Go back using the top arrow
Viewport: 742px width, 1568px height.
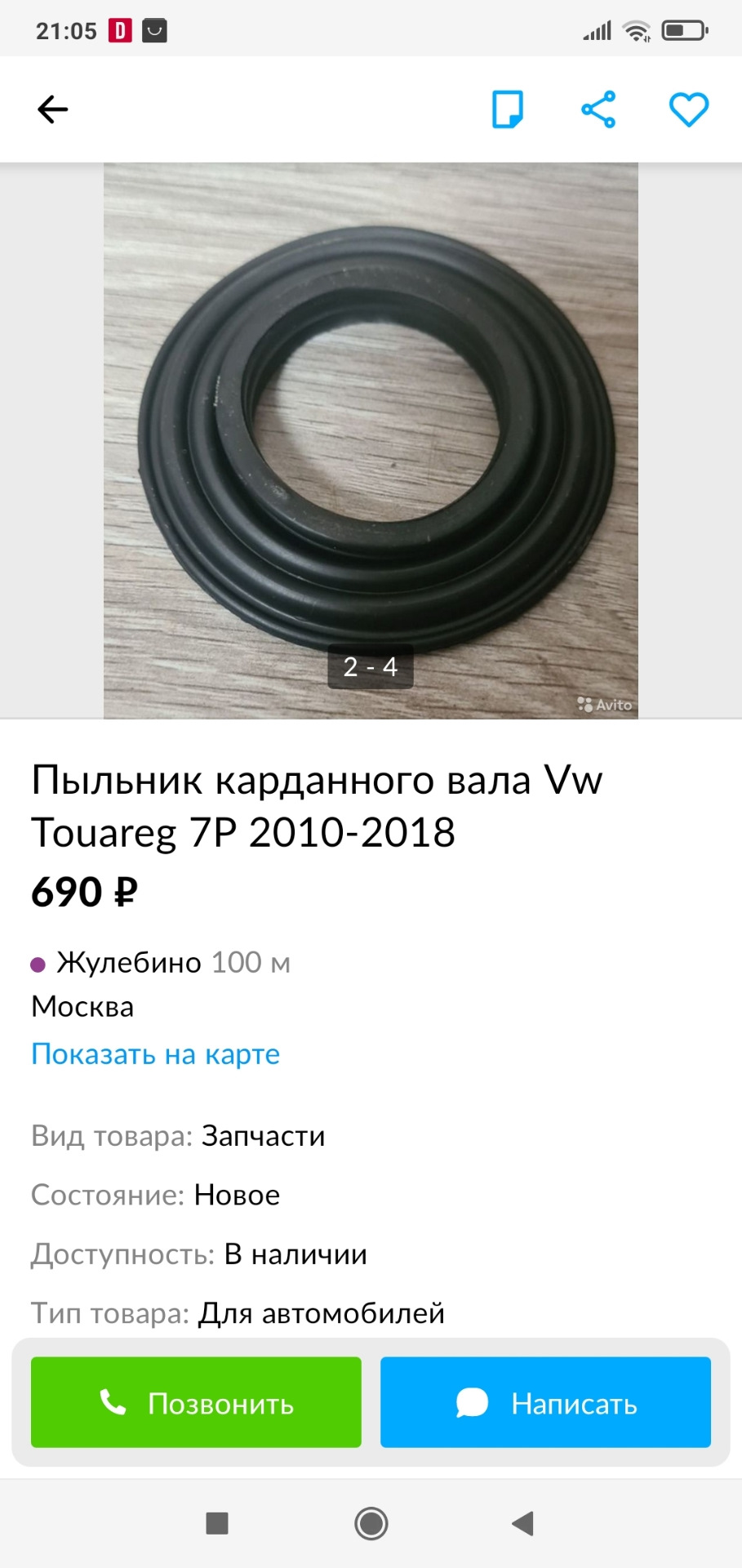53,109
